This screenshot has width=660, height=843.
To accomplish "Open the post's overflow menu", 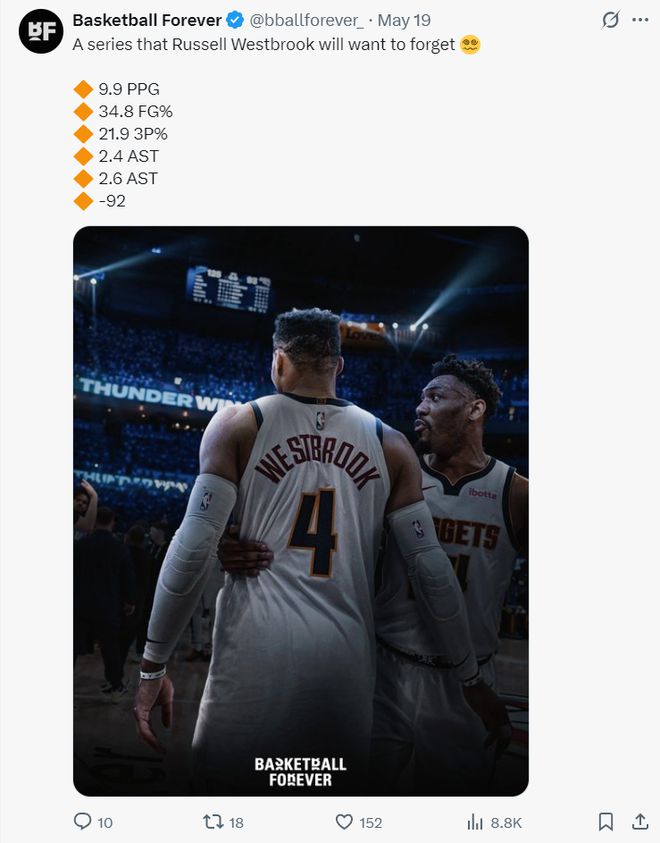I will tap(640, 20).
